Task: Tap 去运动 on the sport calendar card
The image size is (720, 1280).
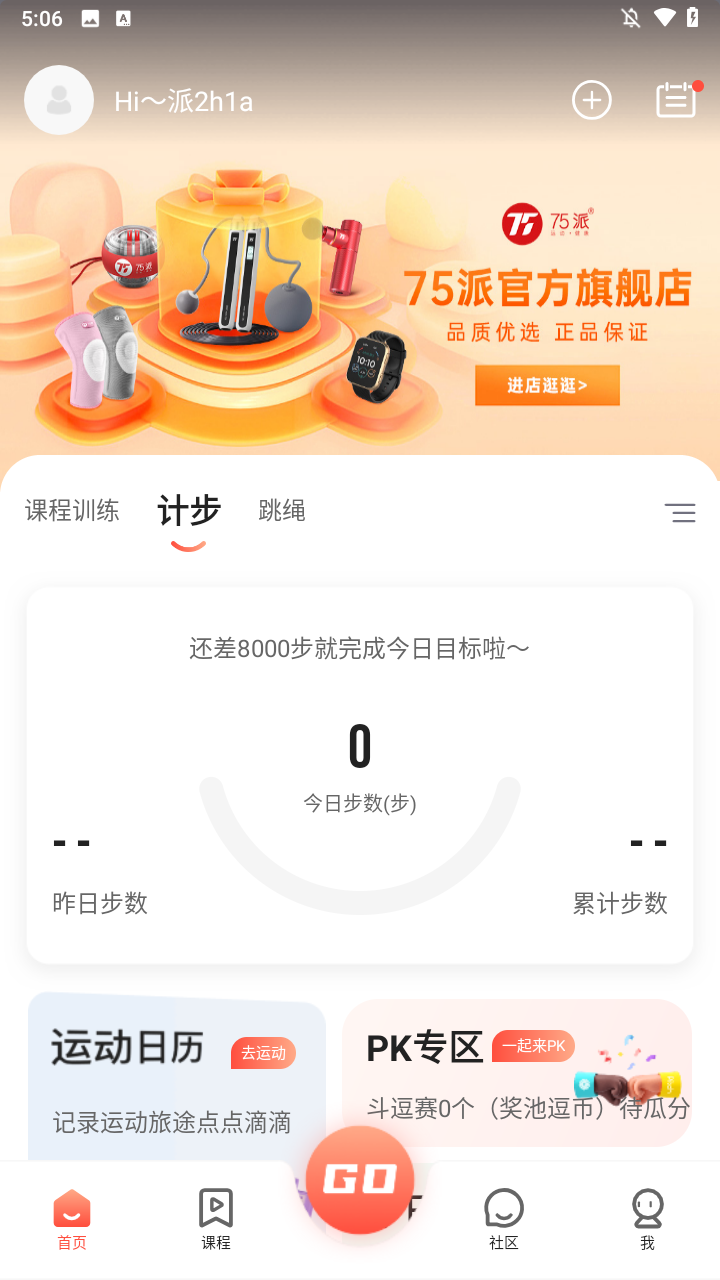Action: (262, 1053)
